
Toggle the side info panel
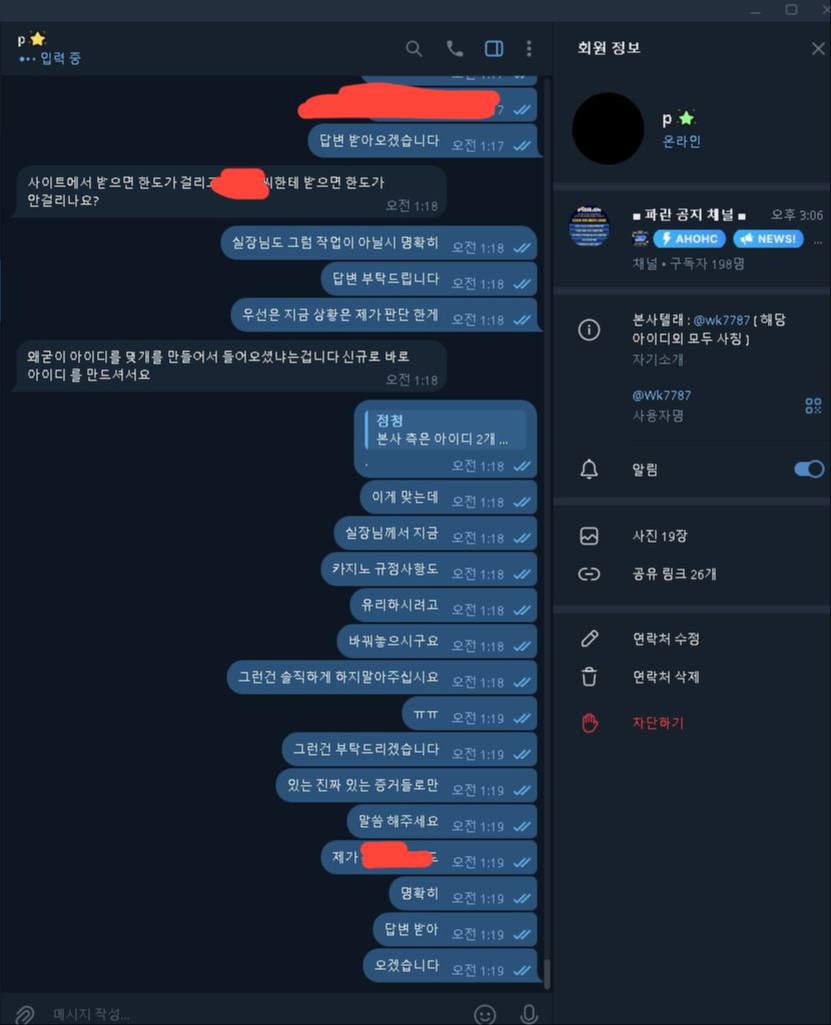(x=493, y=48)
